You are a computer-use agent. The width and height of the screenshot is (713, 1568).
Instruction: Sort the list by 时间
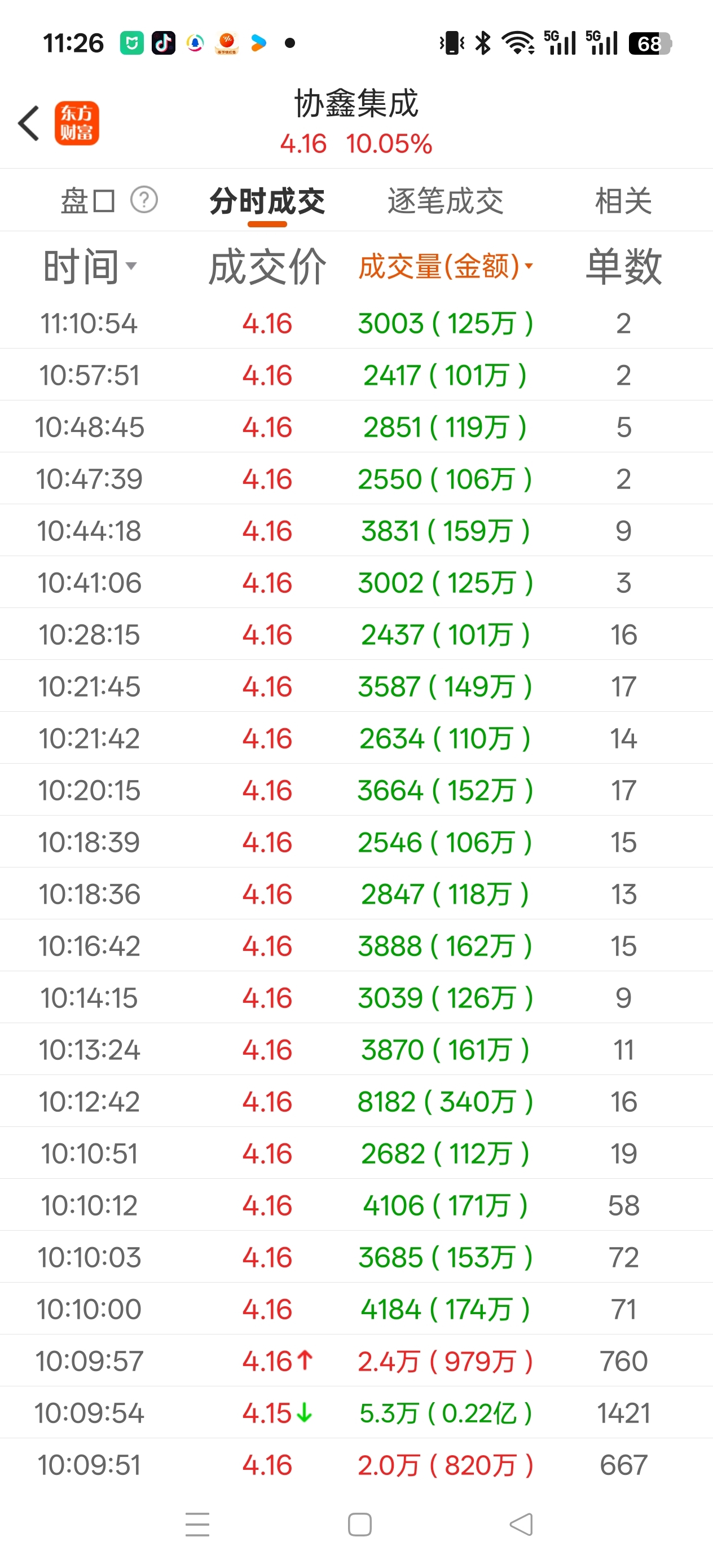(90, 267)
